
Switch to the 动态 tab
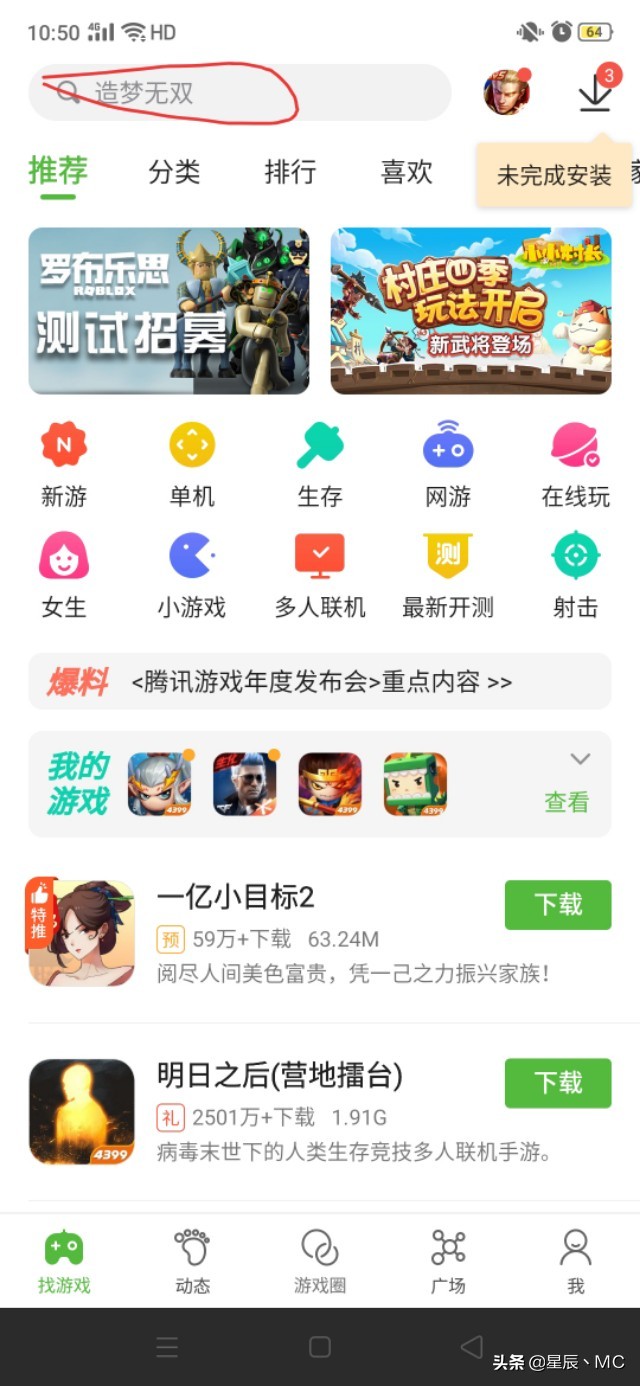(192, 1260)
